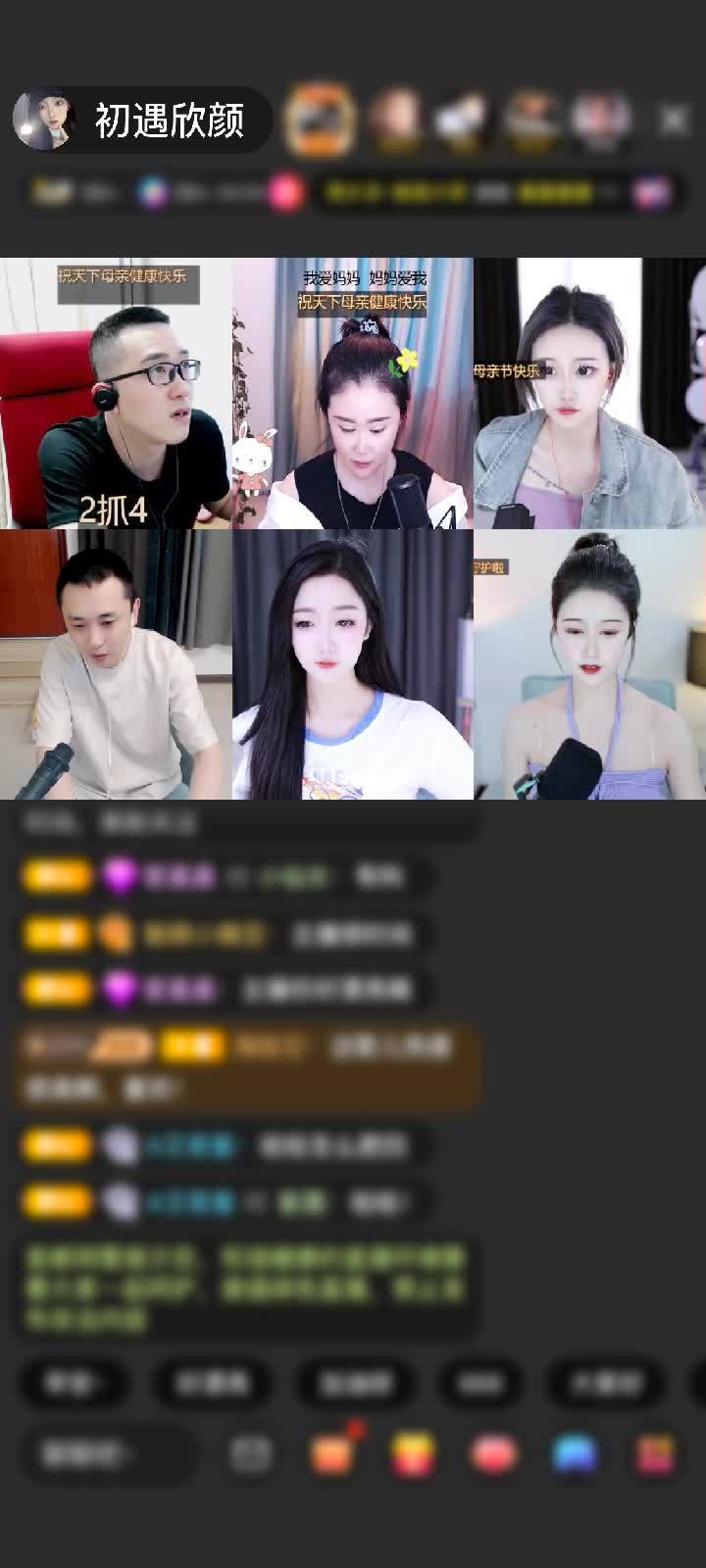706x1568 pixels.
Task: Select the 母亲节快乐 streamer video tile
Action: [x=588, y=394]
